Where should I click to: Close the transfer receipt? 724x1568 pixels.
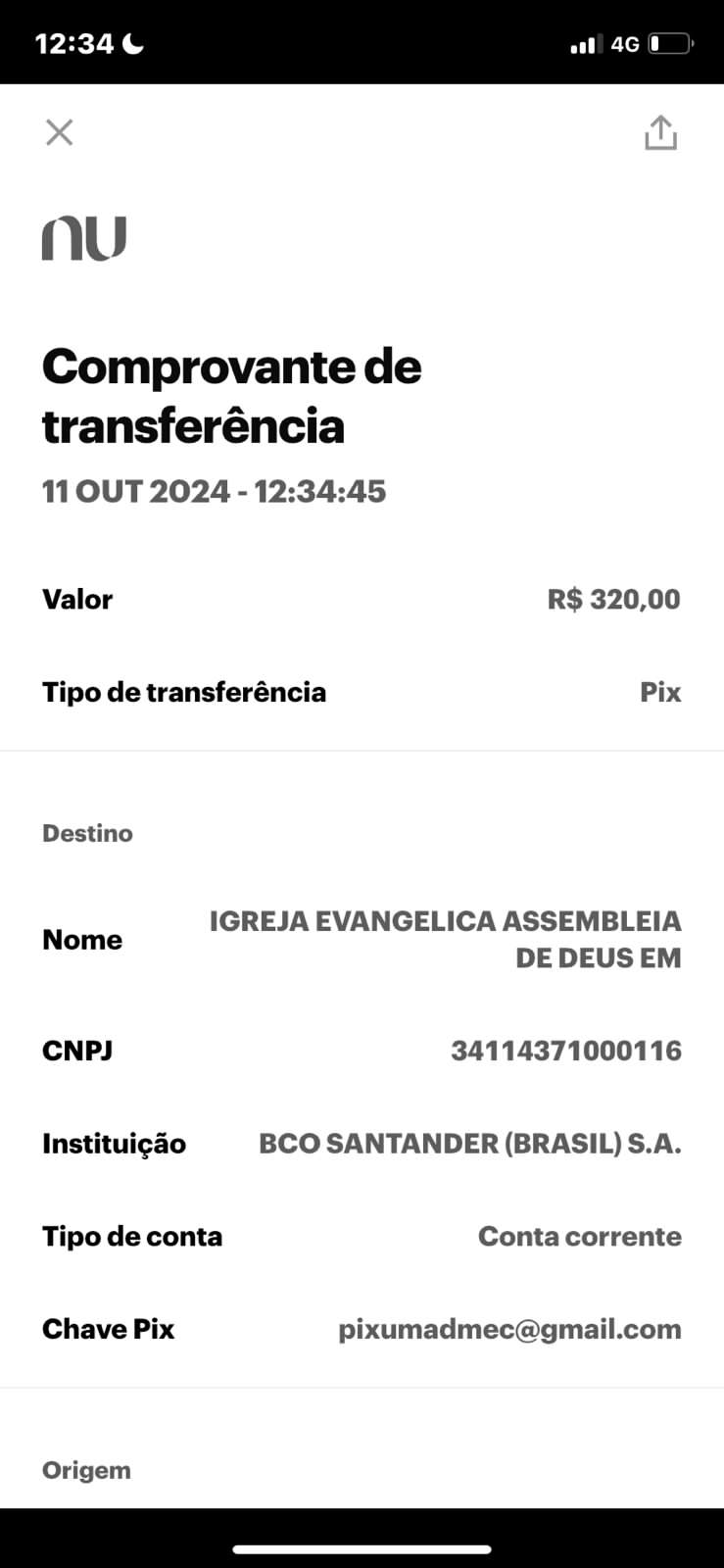coord(60,132)
